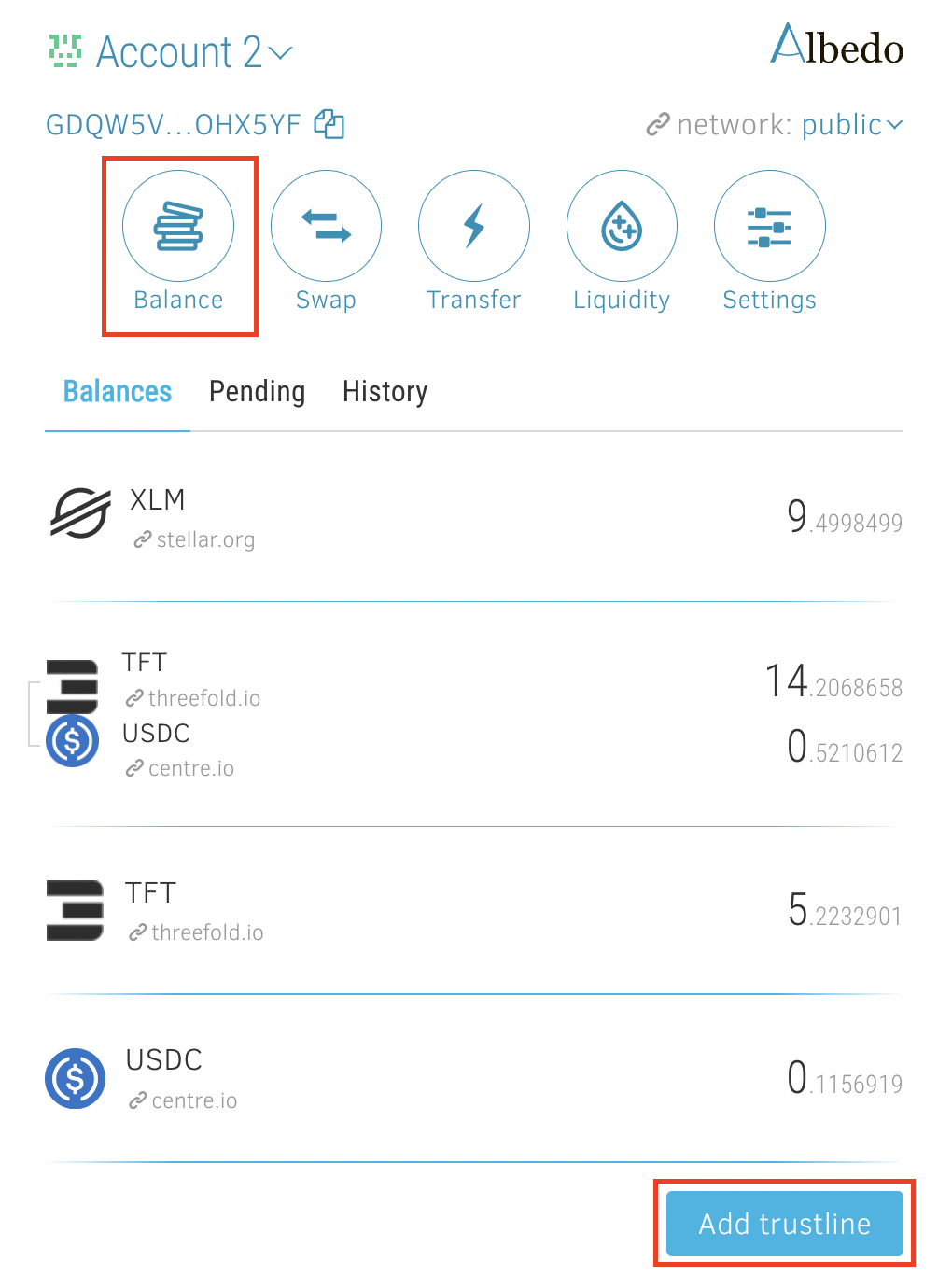The width and height of the screenshot is (952, 1275).
Task: Switch to the Pending tab
Action: point(257,392)
